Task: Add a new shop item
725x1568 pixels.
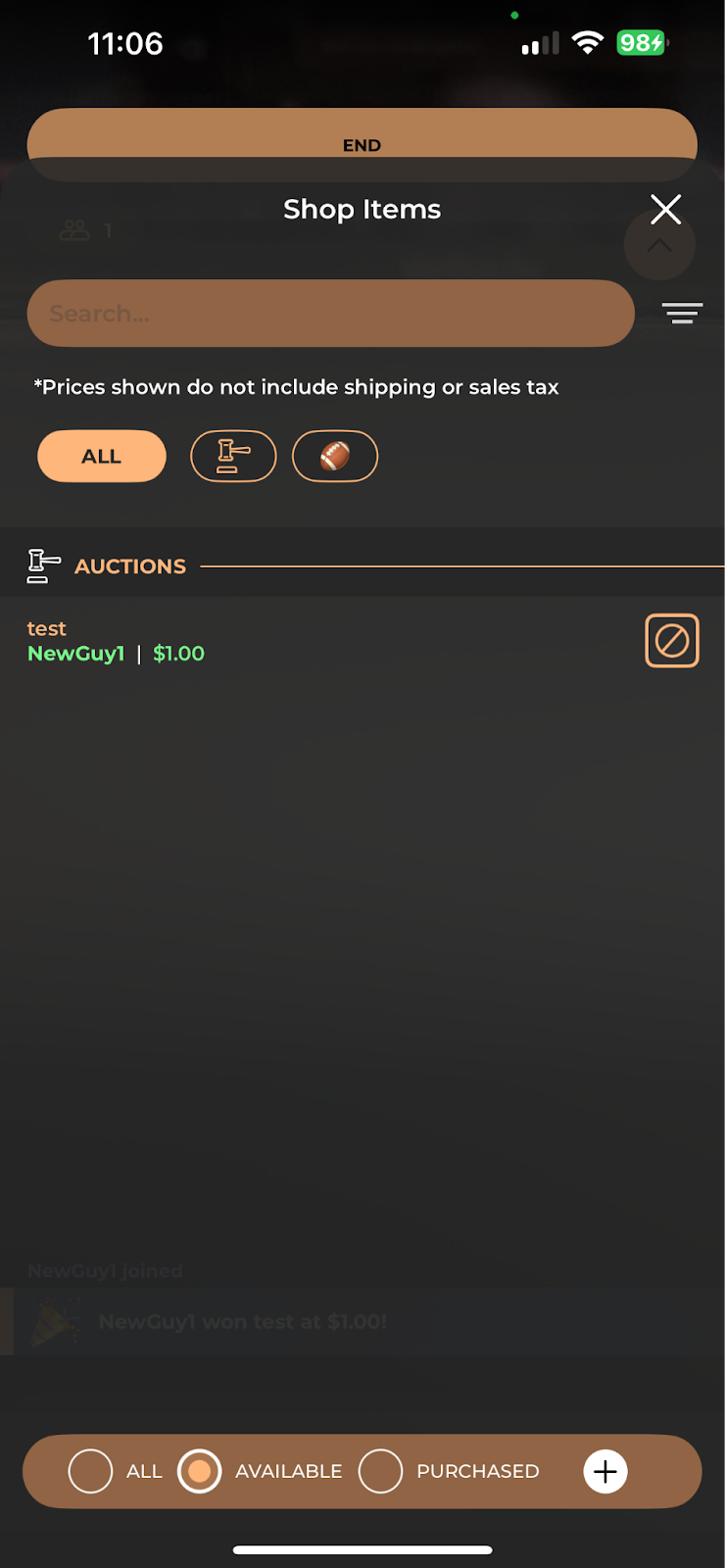Action: pyautogui.click(x=605, y=1471)
